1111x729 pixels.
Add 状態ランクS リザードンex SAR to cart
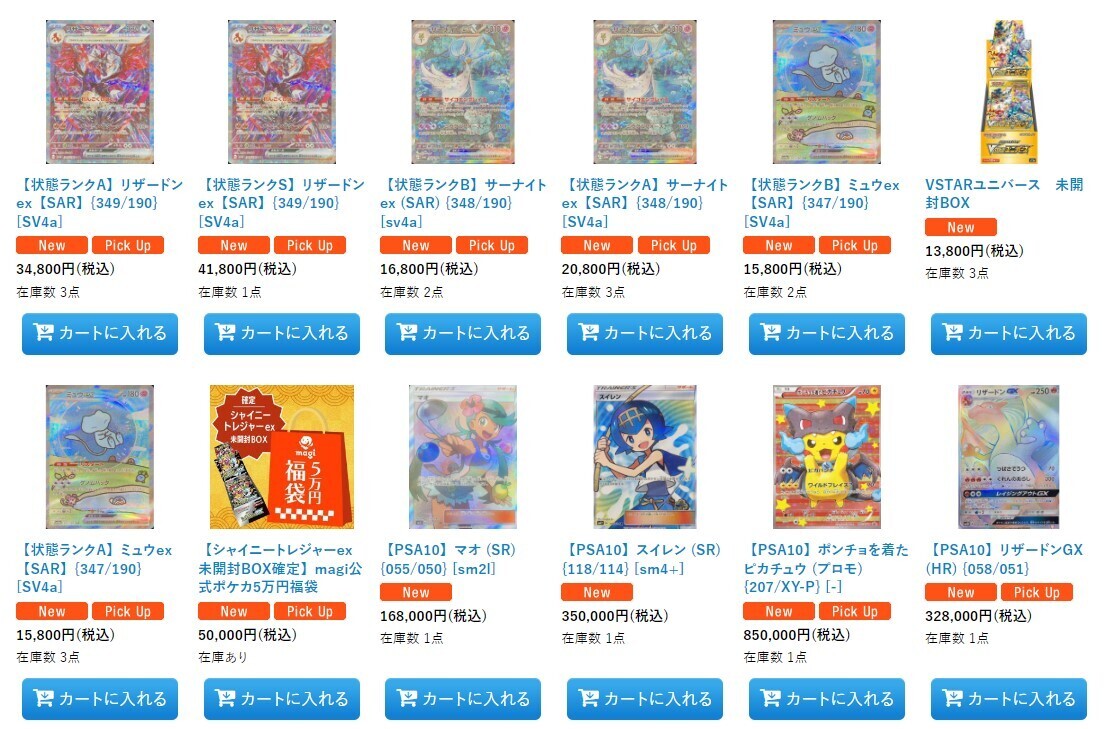click(x=281, y=333)
